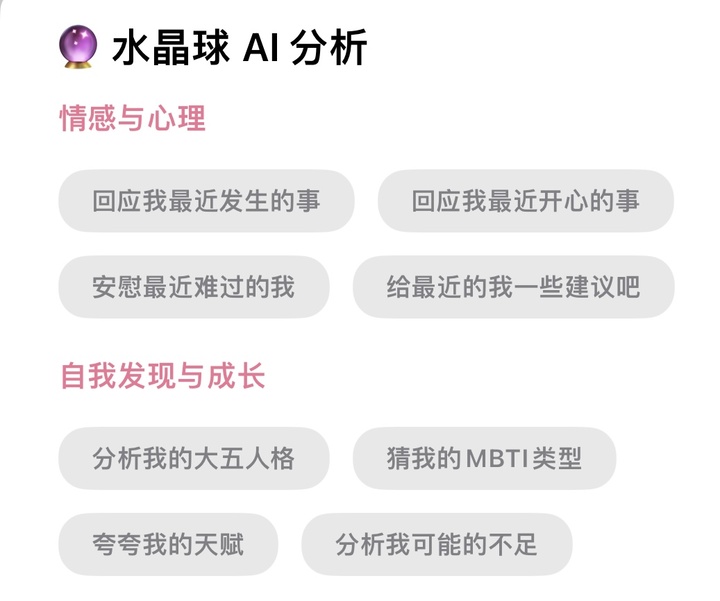This screenshot has width=720, height=601.
Task: Open 分析我可能的不足 analysis
Action: 436,545
